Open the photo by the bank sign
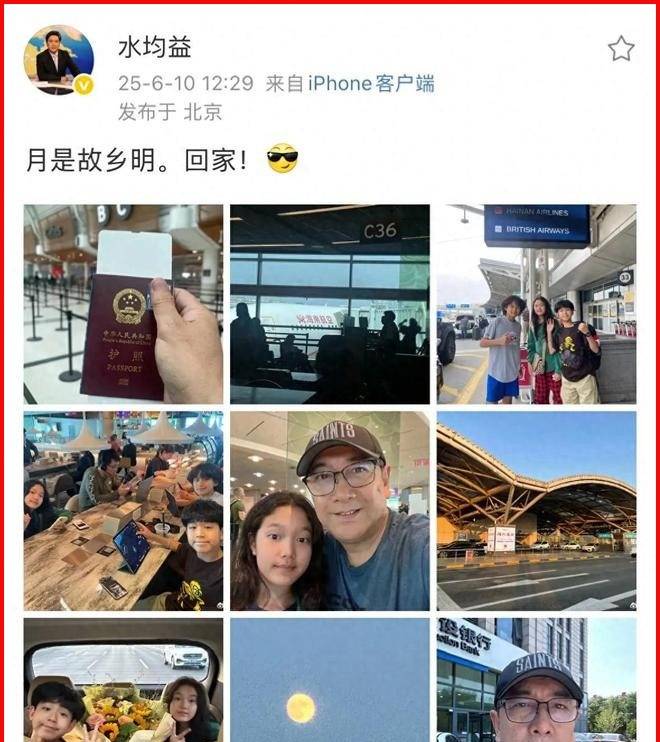The image size is (660, 742). coord(536,680)
